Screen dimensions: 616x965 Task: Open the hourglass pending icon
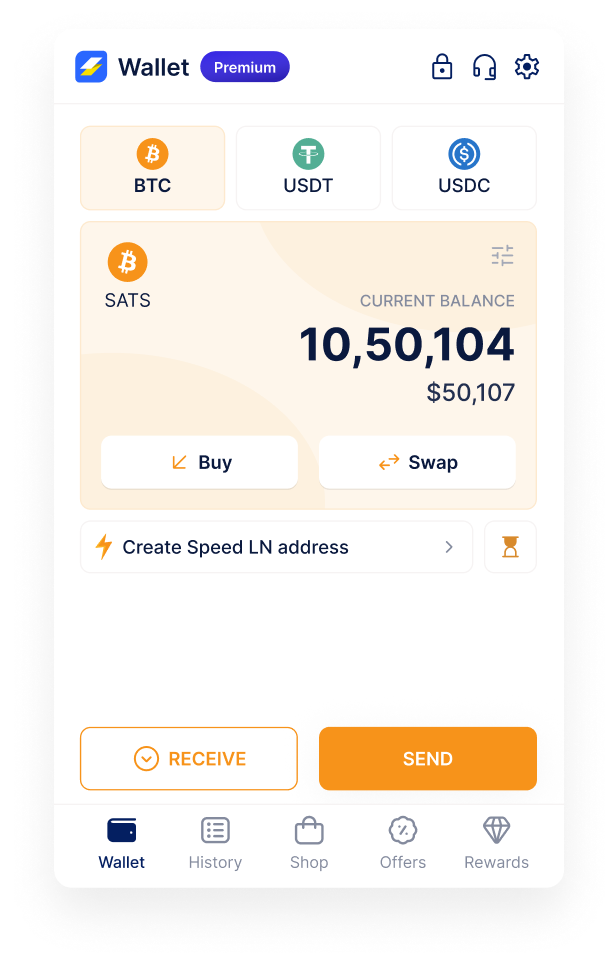[x=510, y=547]
